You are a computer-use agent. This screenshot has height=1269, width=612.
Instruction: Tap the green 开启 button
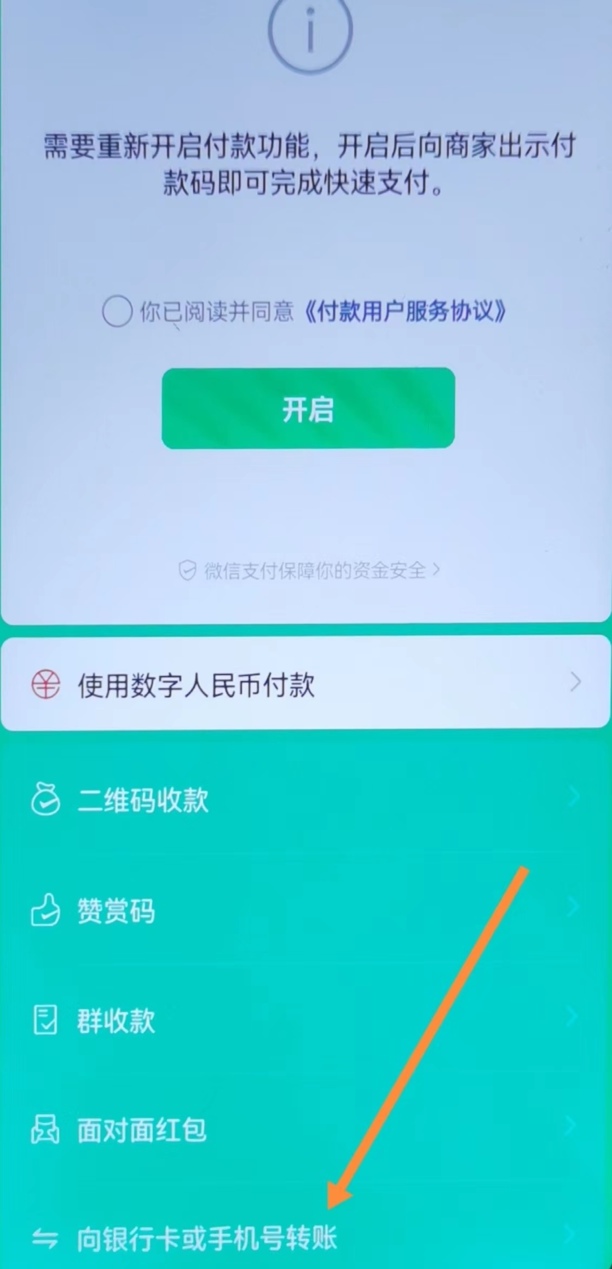[x=308, y=409]
